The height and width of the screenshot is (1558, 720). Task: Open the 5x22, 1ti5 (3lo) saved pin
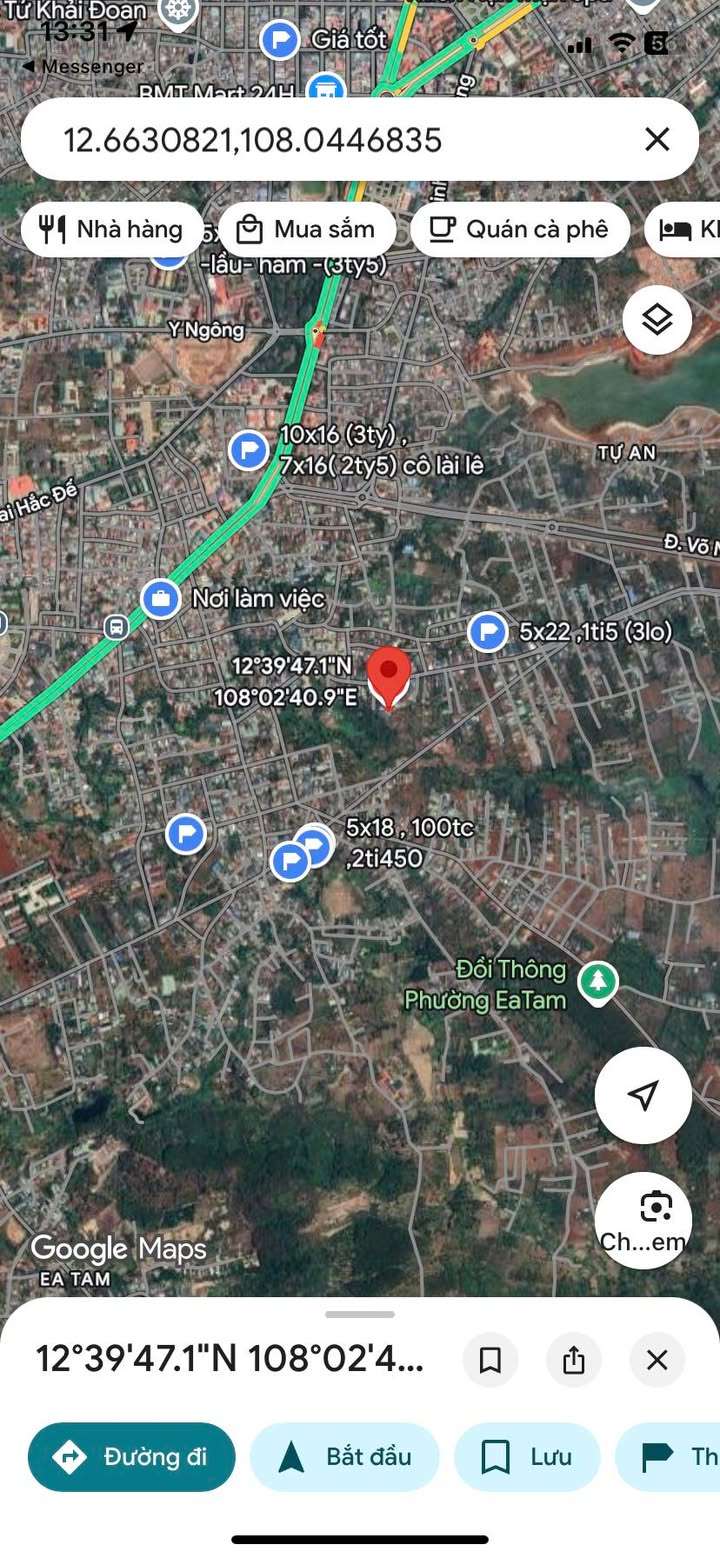pyautogui.click(x=488, y=632)
